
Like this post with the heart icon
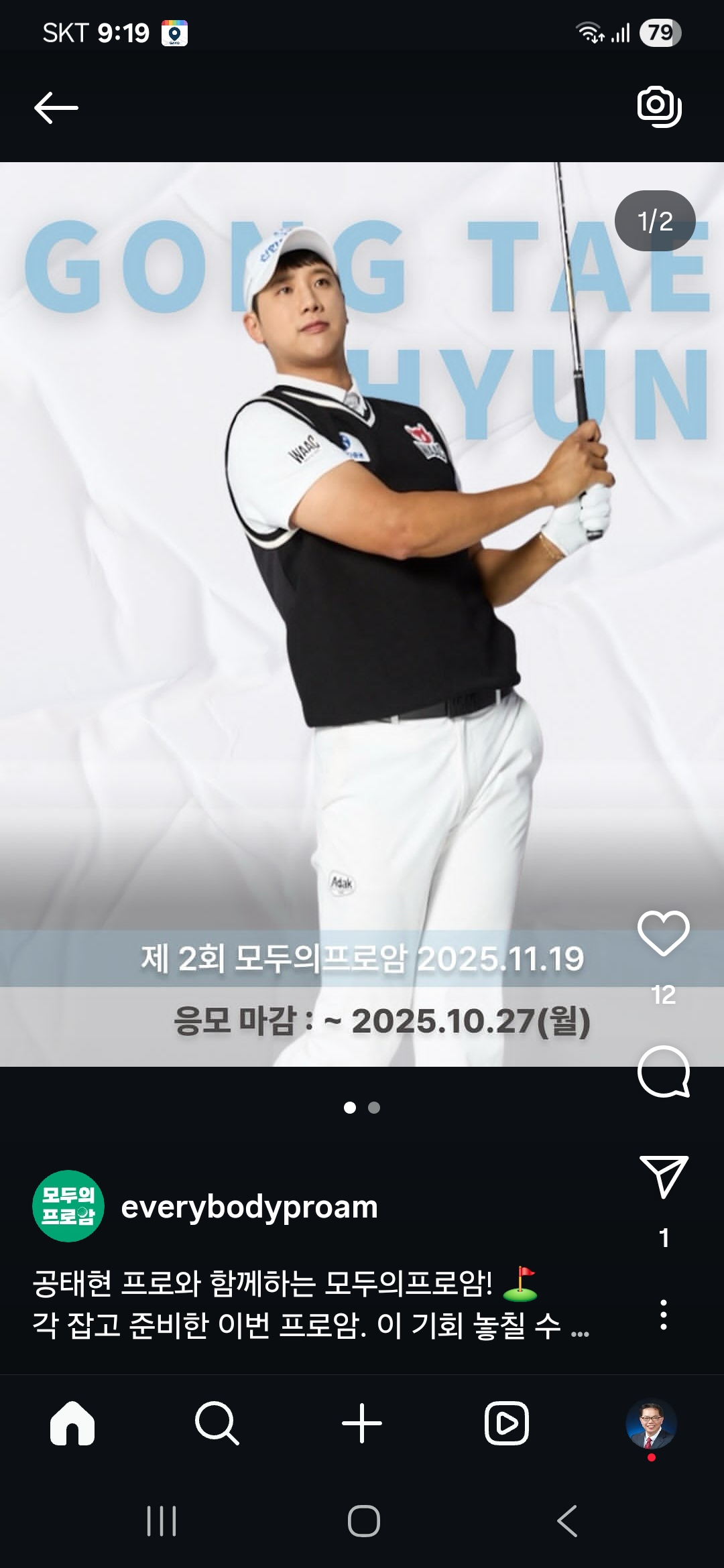(x=663, y=933)
